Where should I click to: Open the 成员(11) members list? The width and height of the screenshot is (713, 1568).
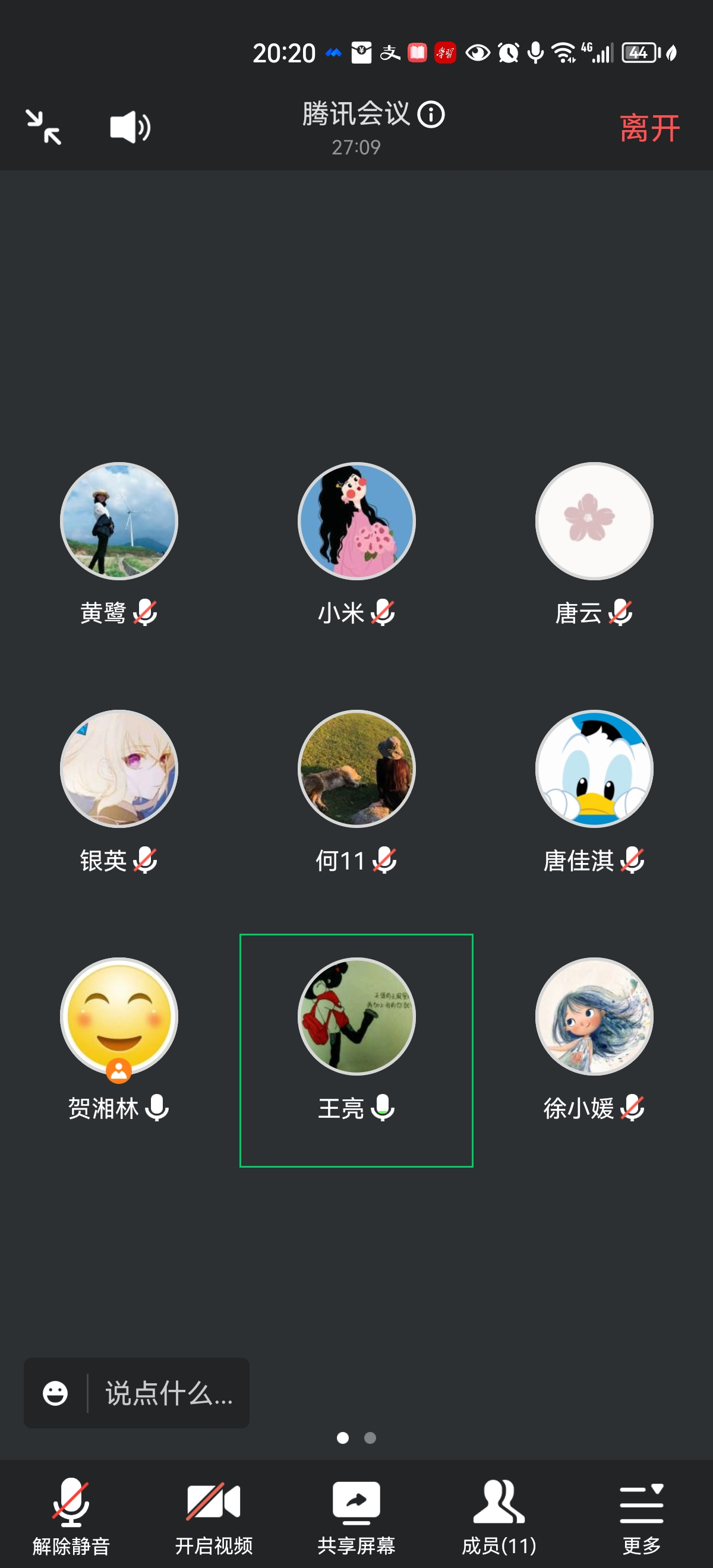click(499, 1516)
